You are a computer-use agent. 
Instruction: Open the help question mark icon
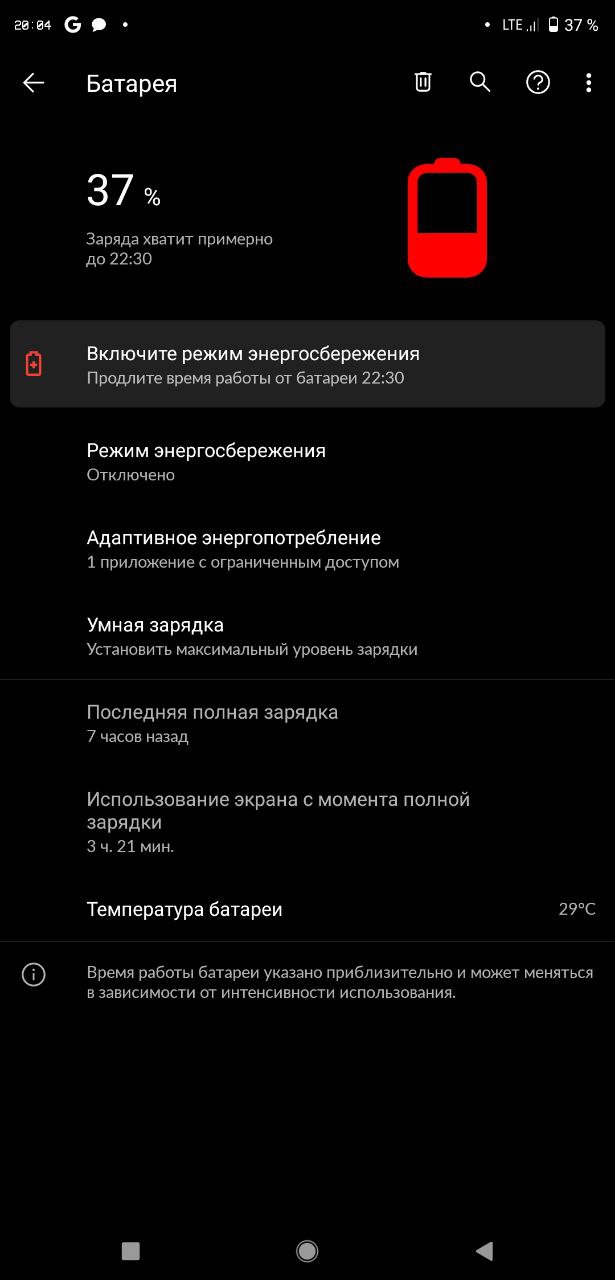pos(538,83)
